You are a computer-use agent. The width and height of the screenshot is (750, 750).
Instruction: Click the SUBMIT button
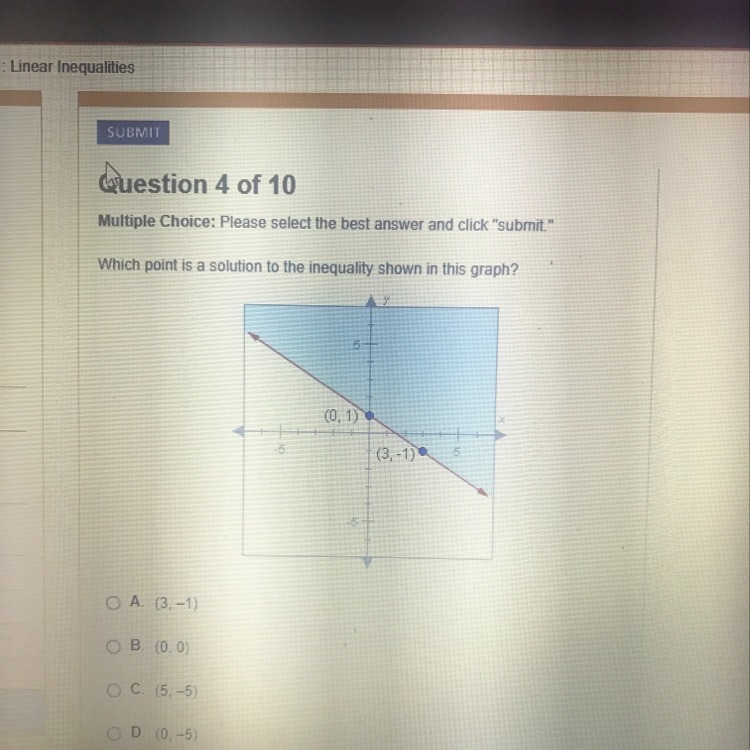pyautogui.click(x=133, y=132)
